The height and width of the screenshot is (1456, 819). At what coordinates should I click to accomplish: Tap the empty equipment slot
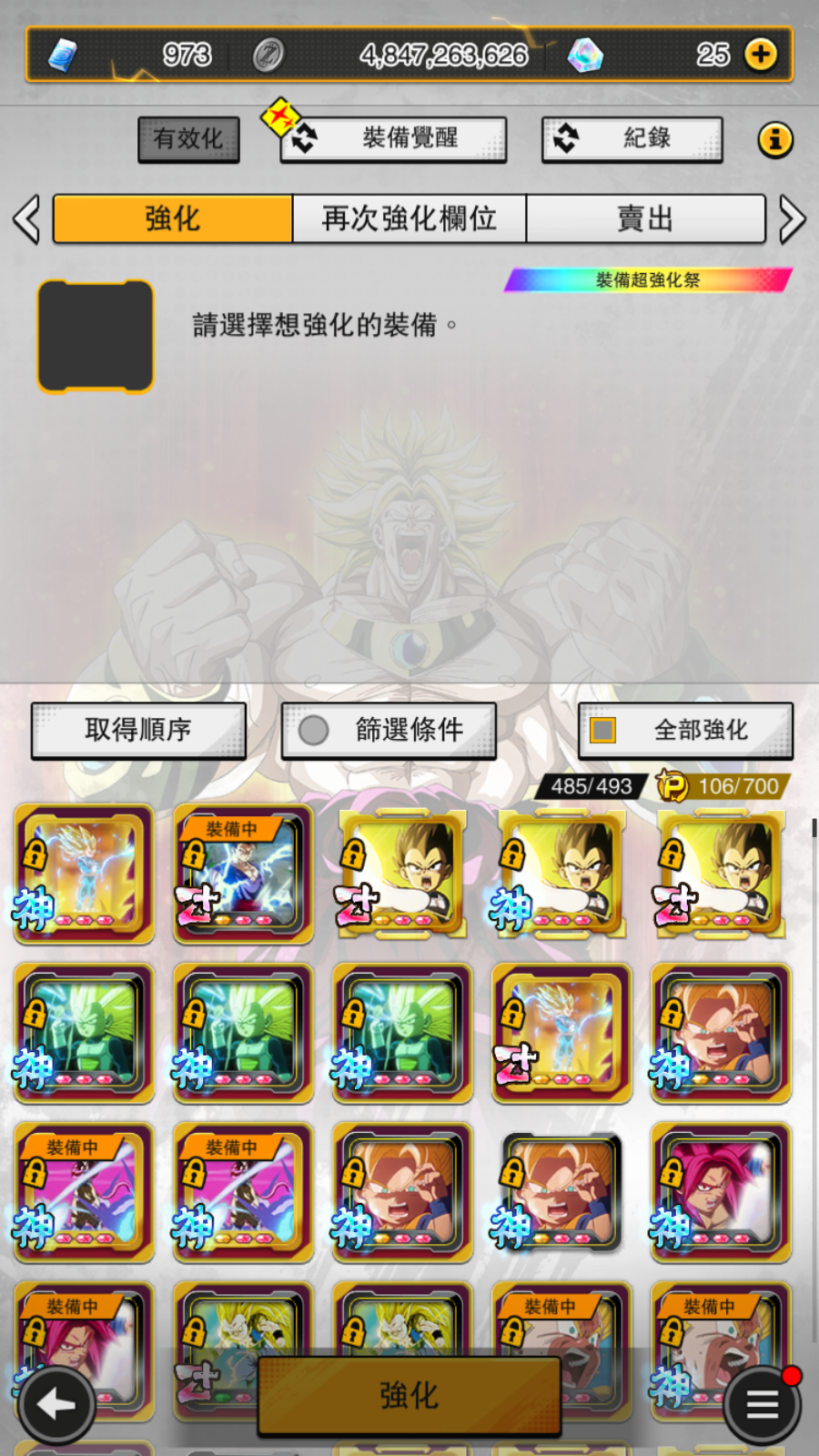pyautogui.click(x=95, y=337)
